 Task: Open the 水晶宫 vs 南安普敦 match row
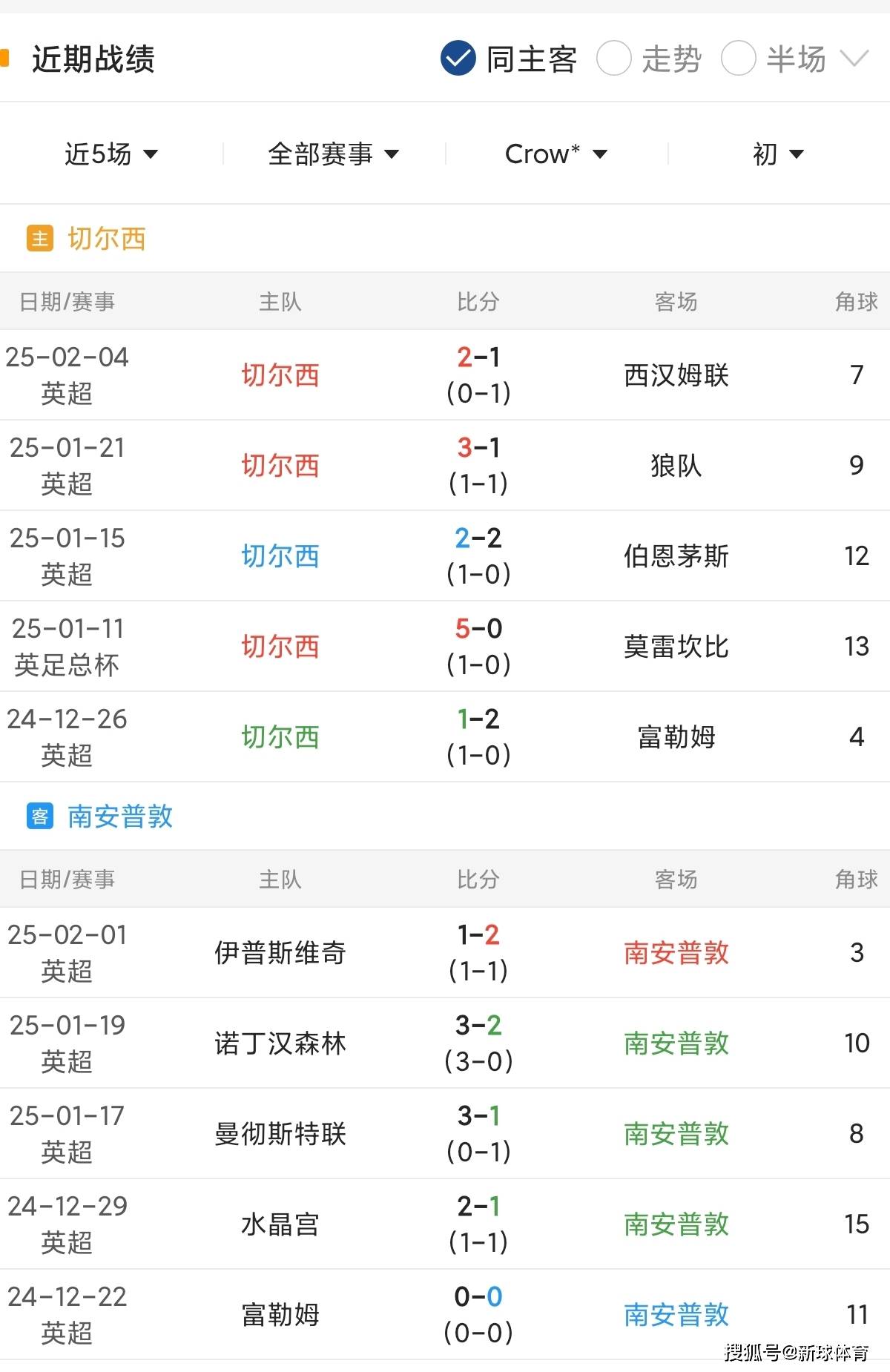(445, 1224)
